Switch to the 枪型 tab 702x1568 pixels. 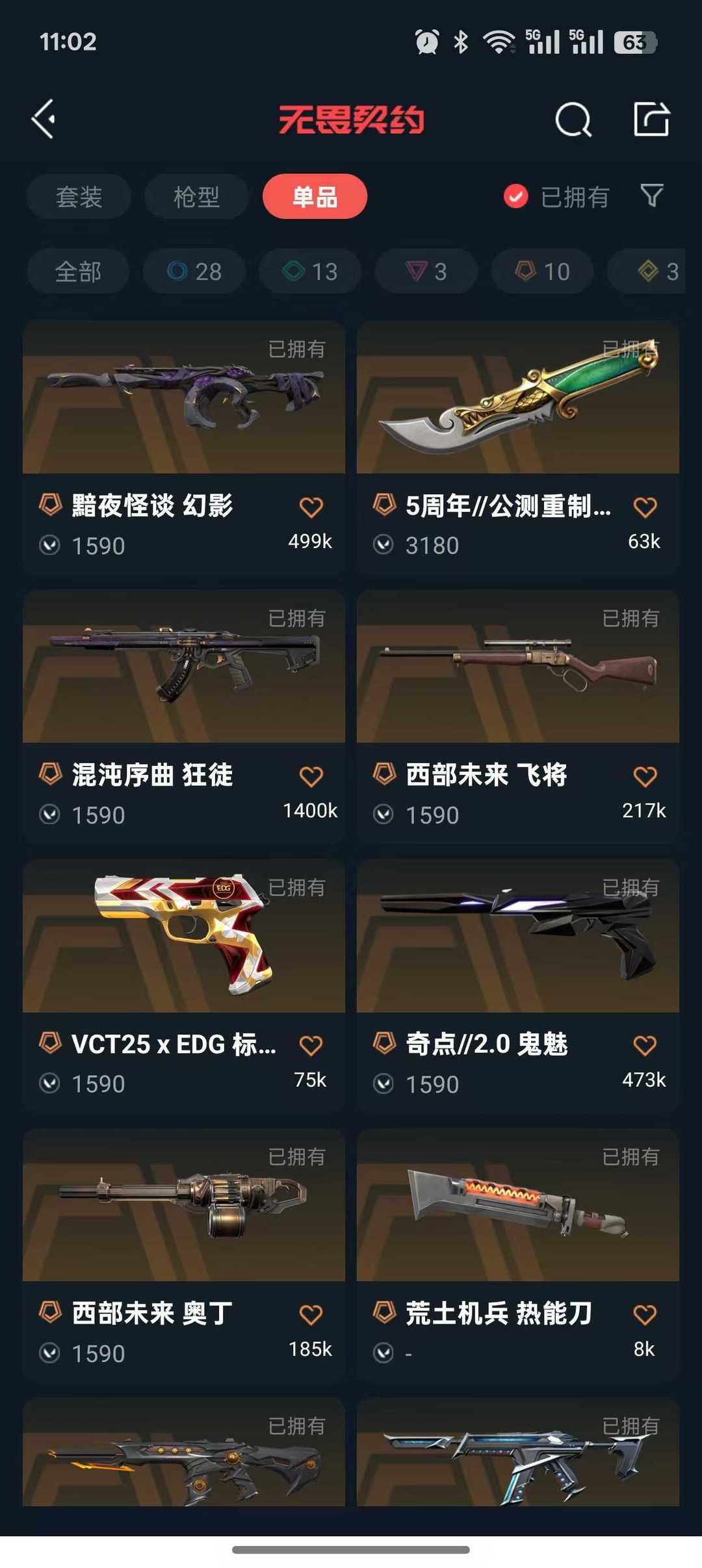pyautogui.click(x=196, y=197)
